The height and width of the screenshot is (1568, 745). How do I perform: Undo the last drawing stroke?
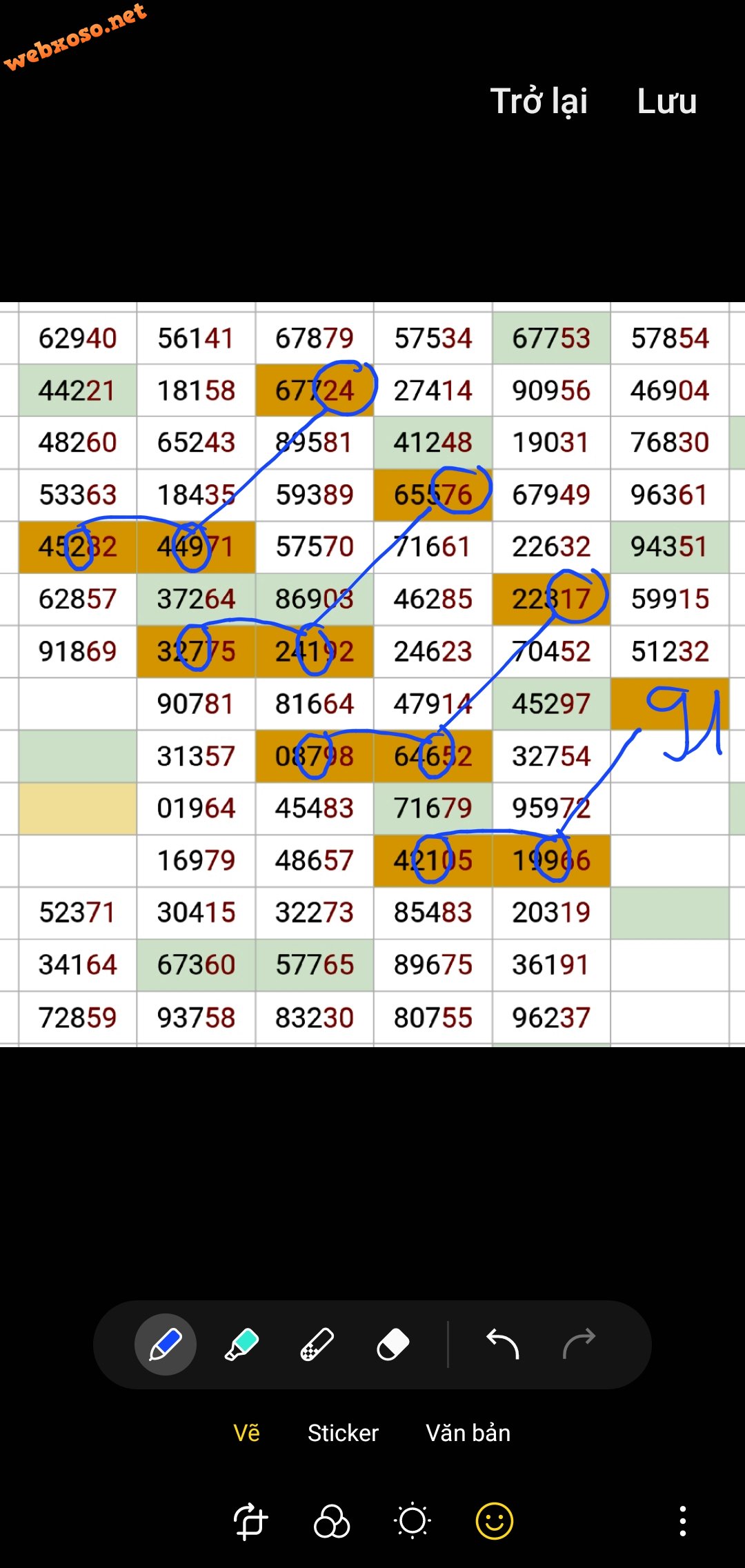[x=502, y=1344]
